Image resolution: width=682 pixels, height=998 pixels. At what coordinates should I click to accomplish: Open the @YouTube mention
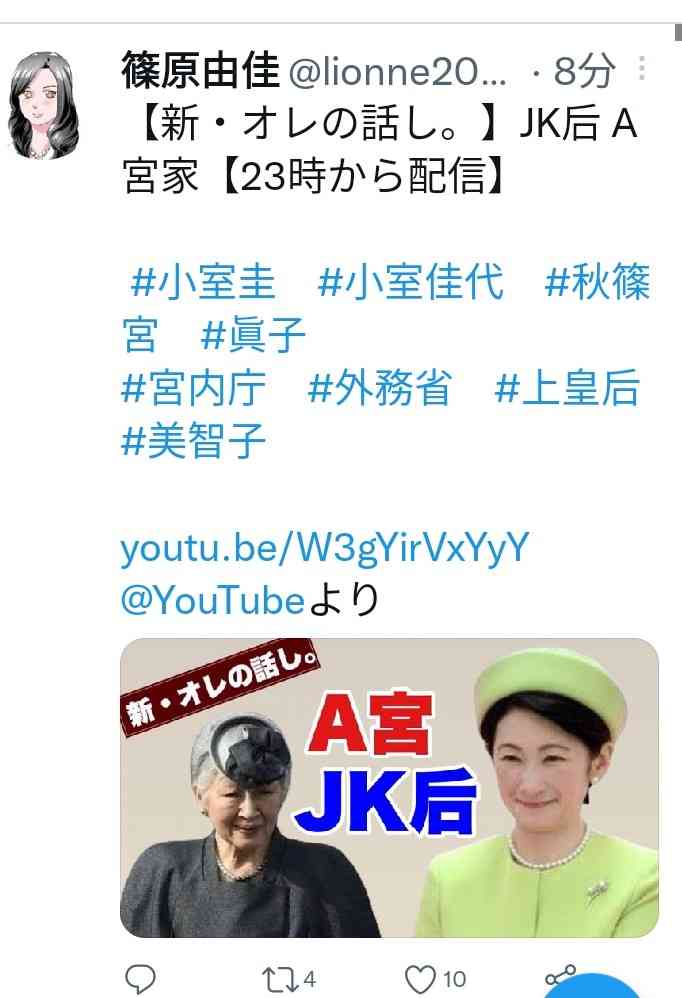pyautogui.click(x=212, y=600)
